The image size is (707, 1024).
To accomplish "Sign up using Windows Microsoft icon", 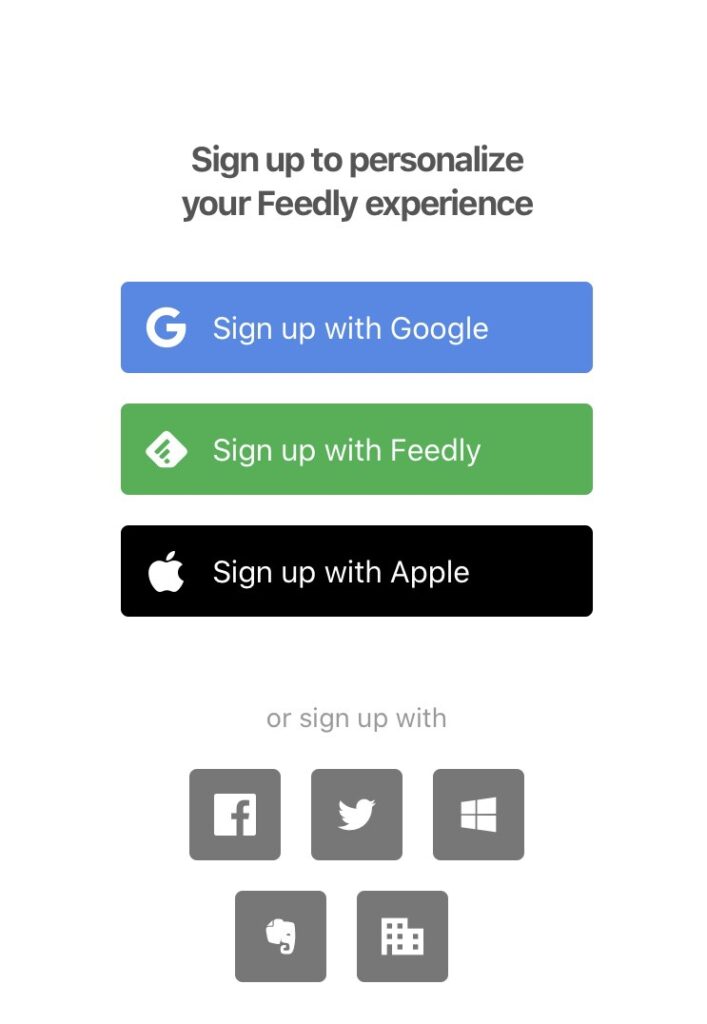I will (478, 814).
